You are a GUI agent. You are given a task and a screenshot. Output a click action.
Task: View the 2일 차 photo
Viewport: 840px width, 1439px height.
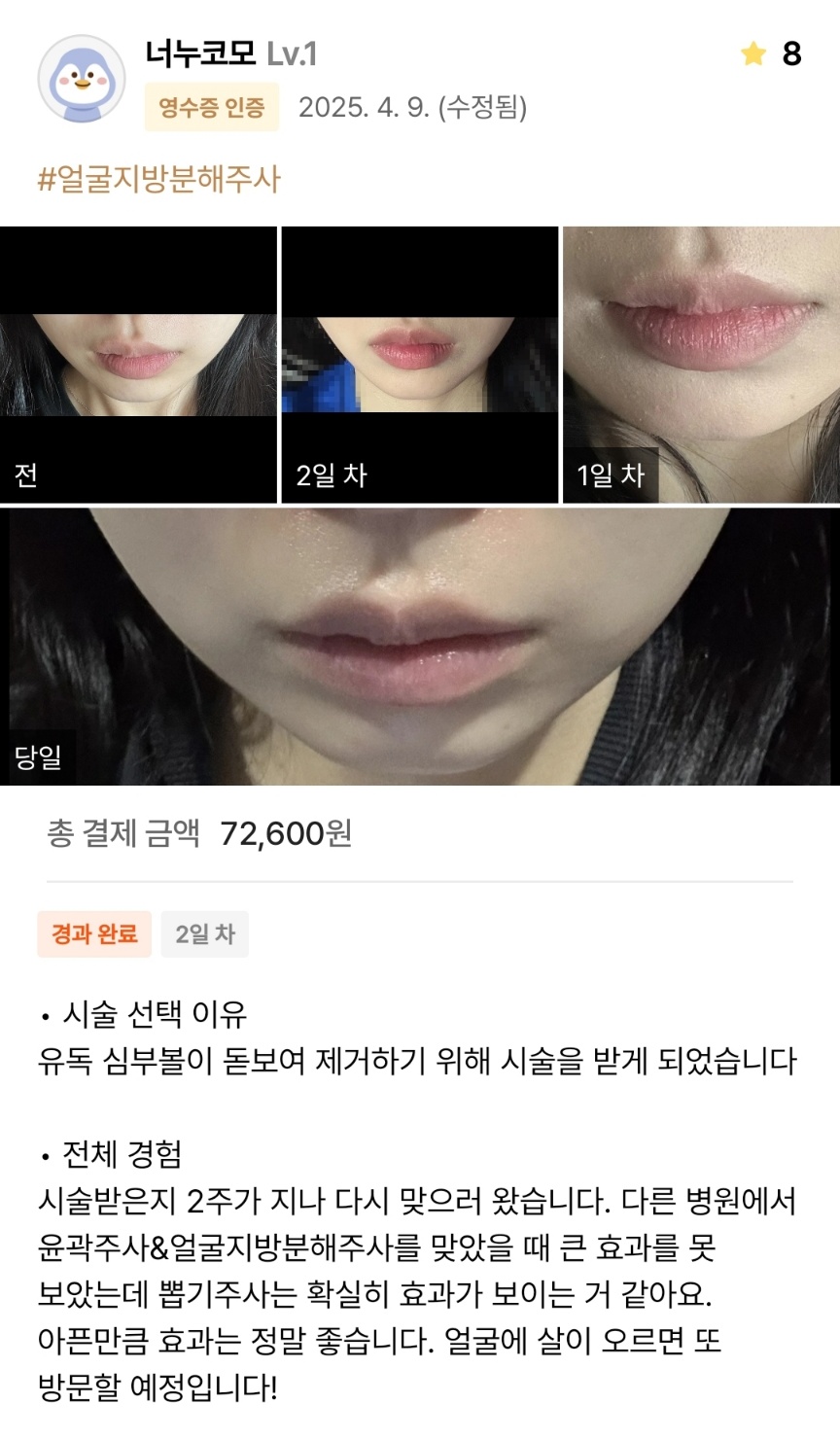click(419, 365)
